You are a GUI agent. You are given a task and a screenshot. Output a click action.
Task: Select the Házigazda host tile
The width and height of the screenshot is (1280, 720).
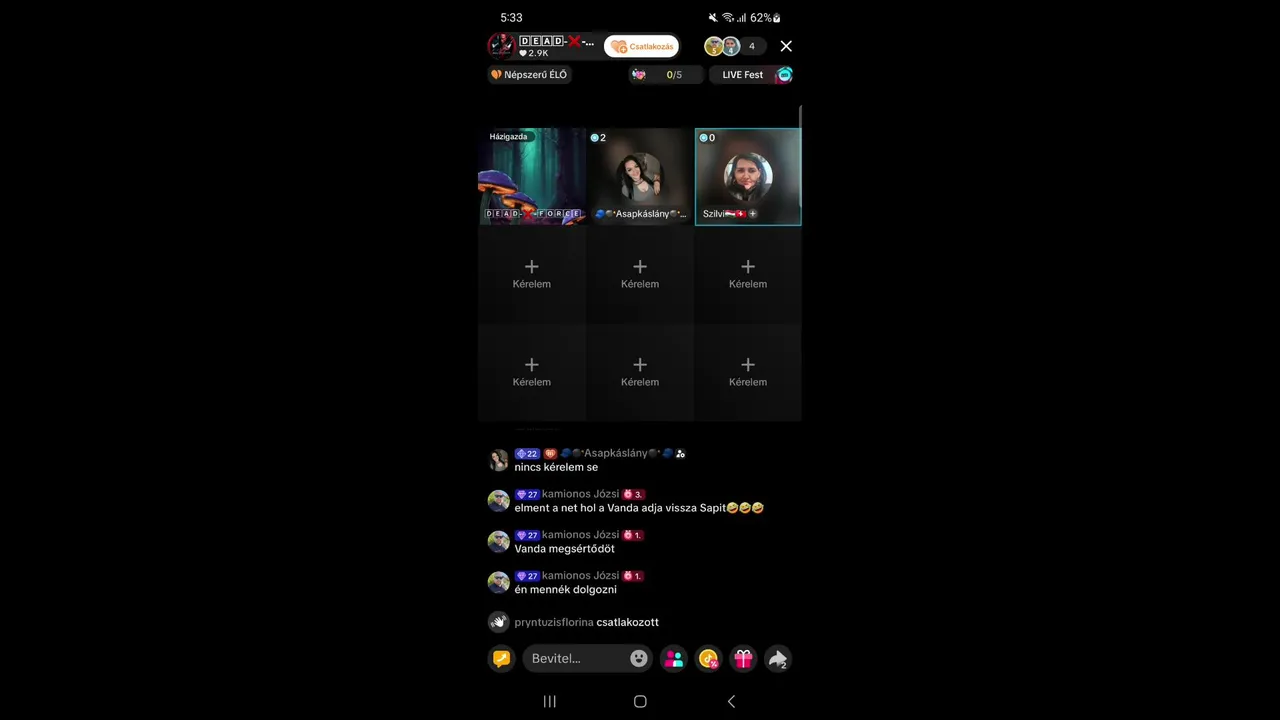(x=532, y=177)
